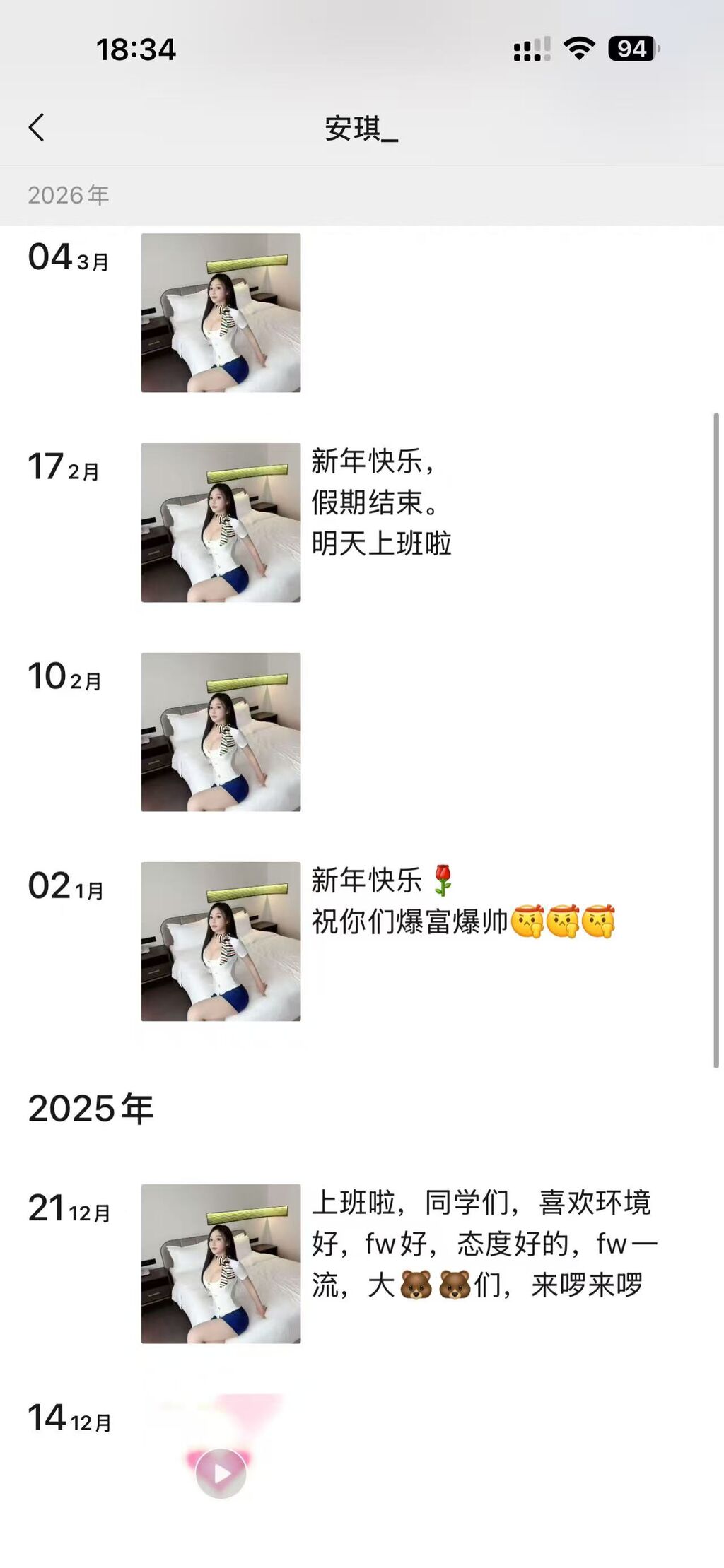Open the 04 3月 post photo

point(221,312)
